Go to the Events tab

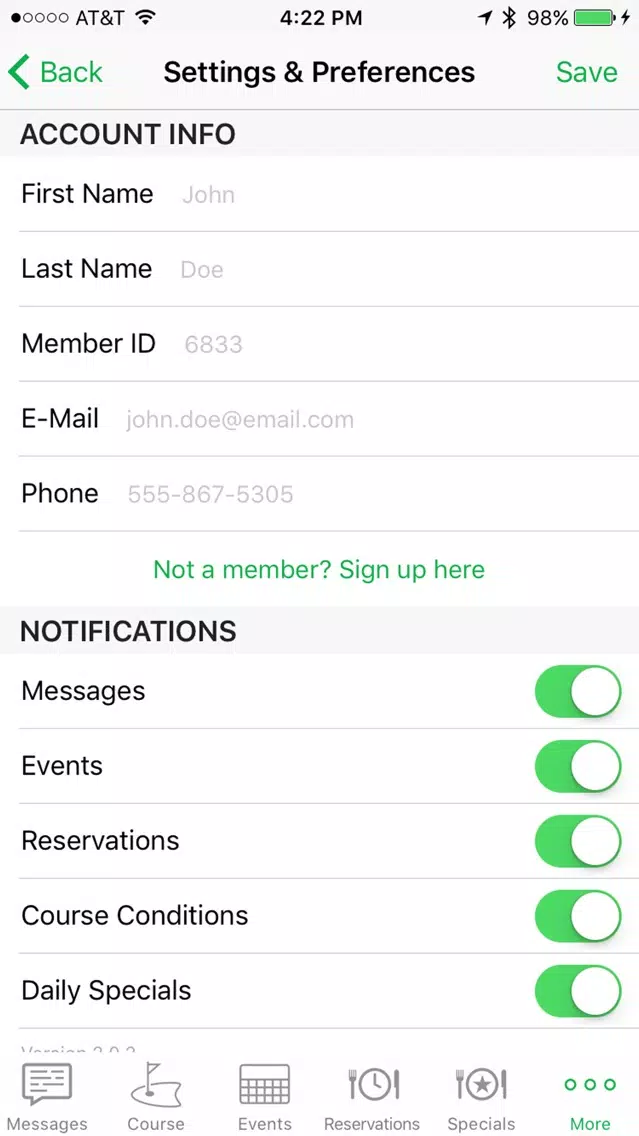click(x=264, y=1096)
